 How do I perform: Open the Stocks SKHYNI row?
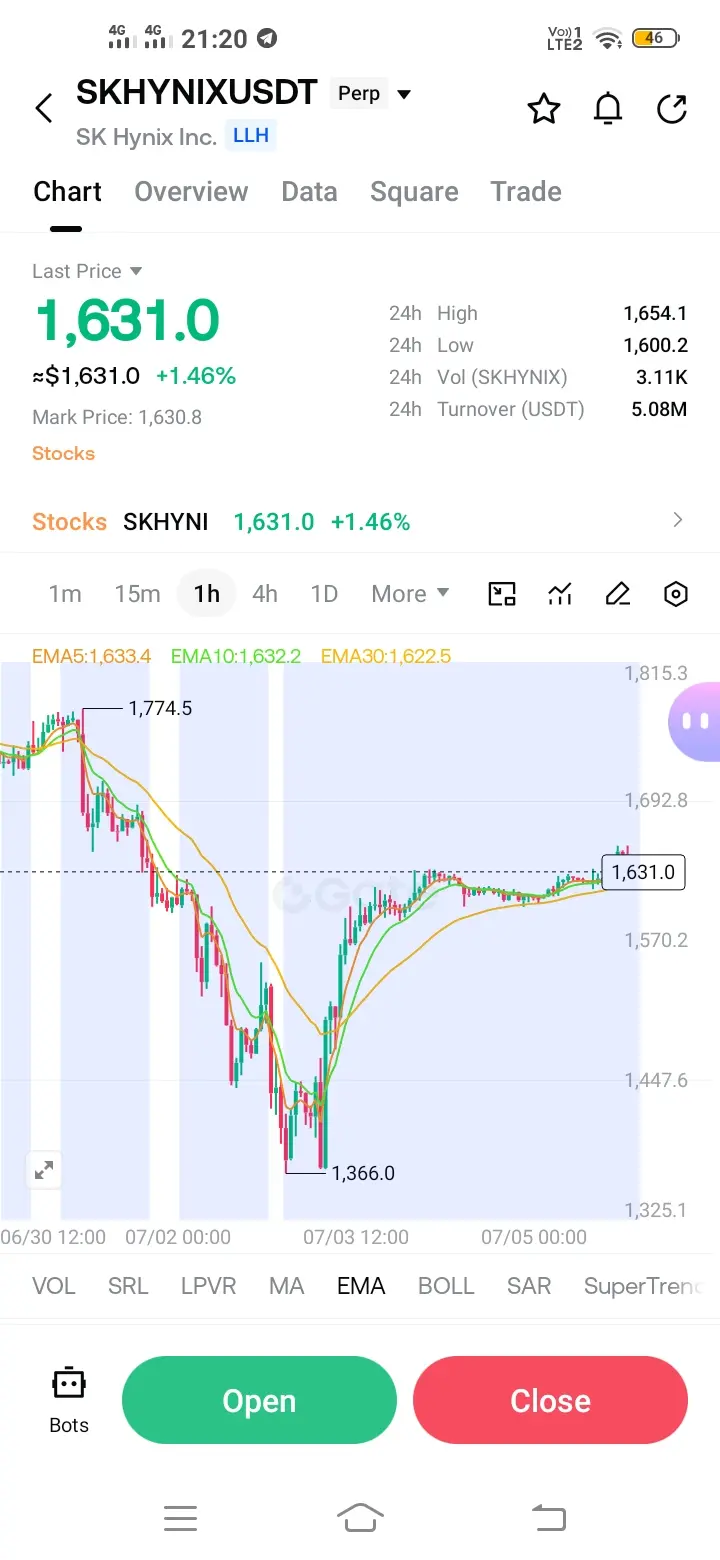pyautogui.click(x=360, y=521)
